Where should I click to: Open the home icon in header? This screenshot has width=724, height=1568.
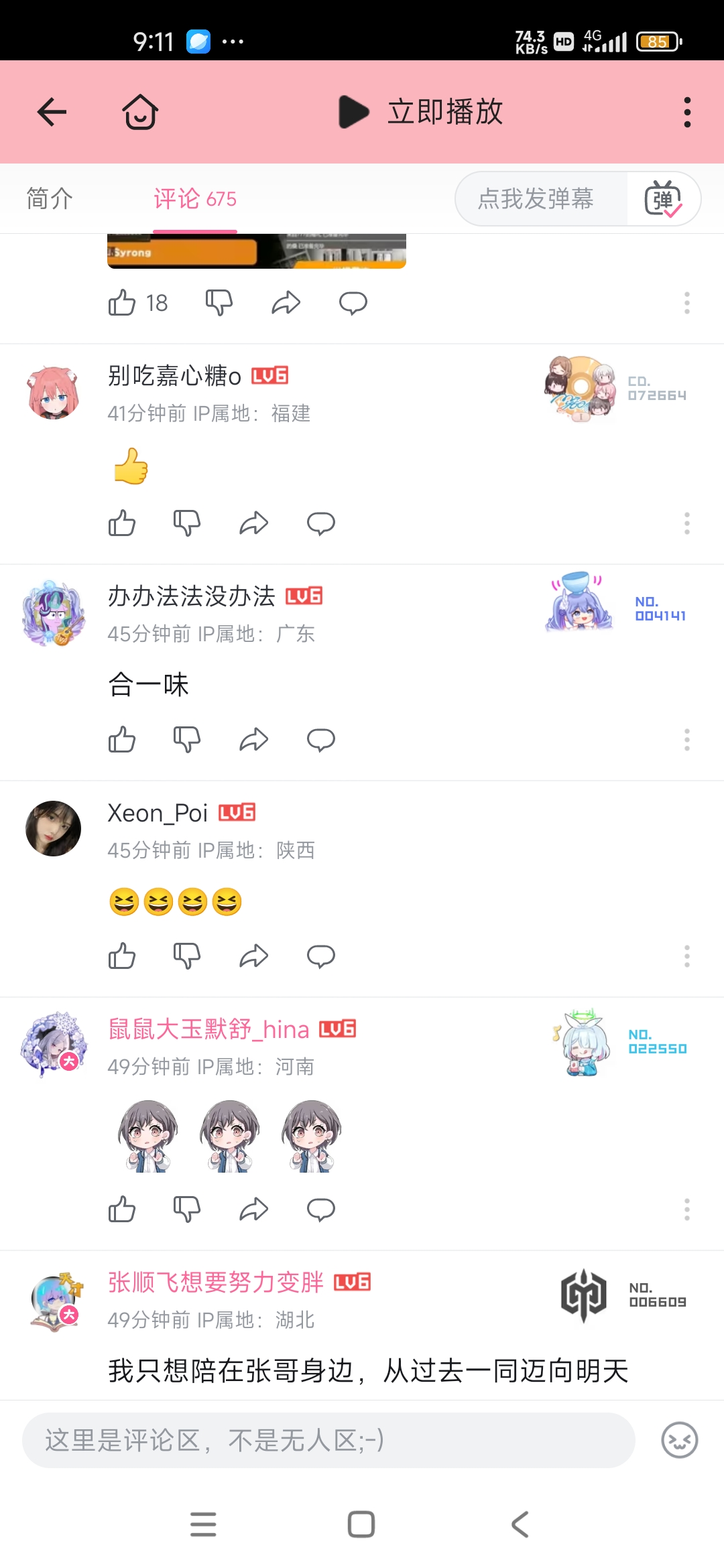[x=140, y=112]
